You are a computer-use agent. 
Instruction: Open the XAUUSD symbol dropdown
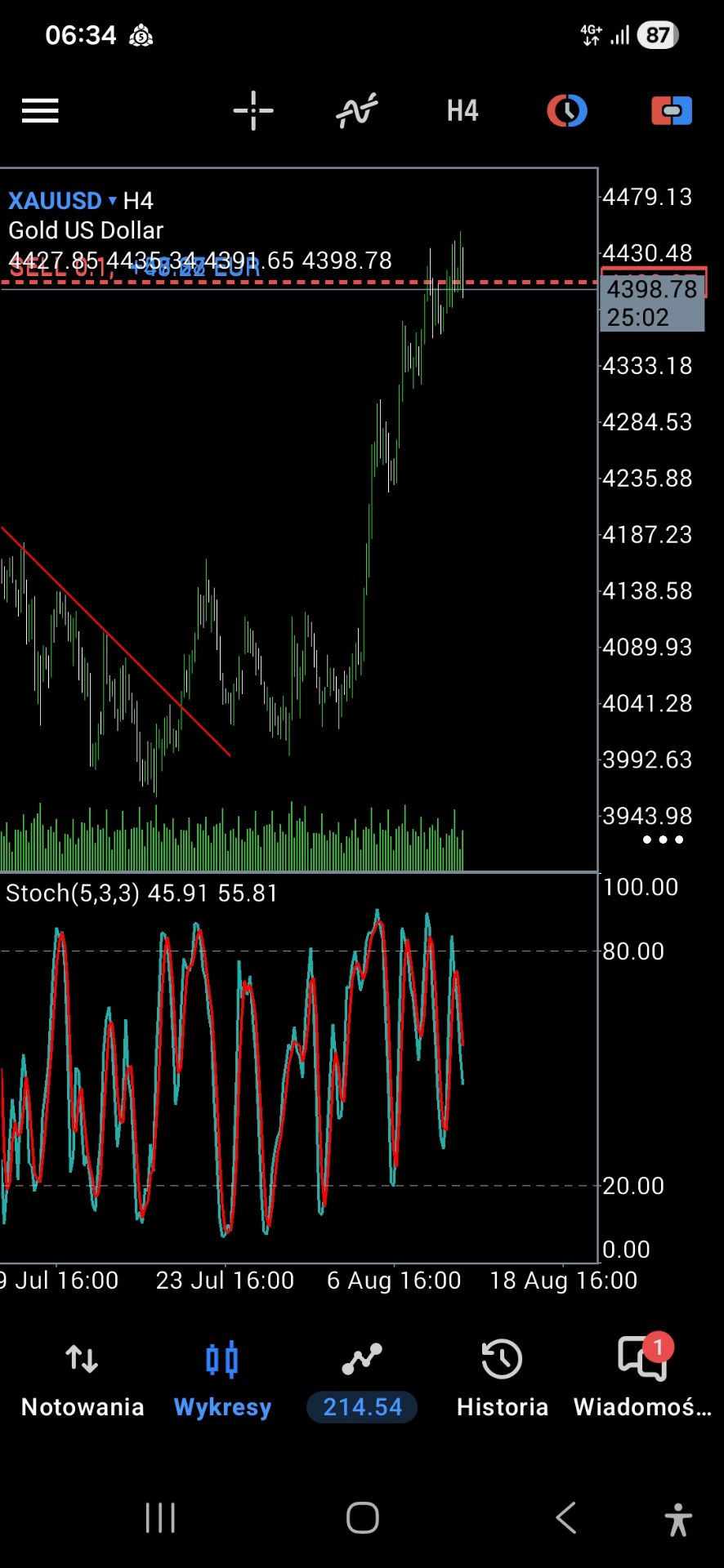[62, 201]
